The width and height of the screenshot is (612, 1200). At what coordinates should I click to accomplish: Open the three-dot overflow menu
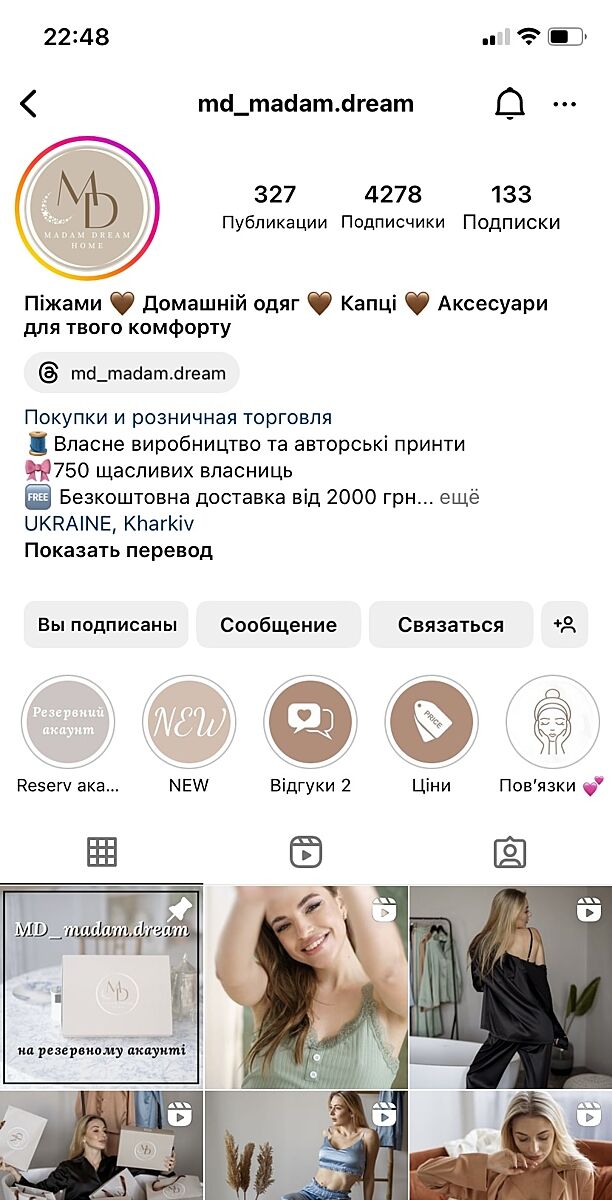565,103
